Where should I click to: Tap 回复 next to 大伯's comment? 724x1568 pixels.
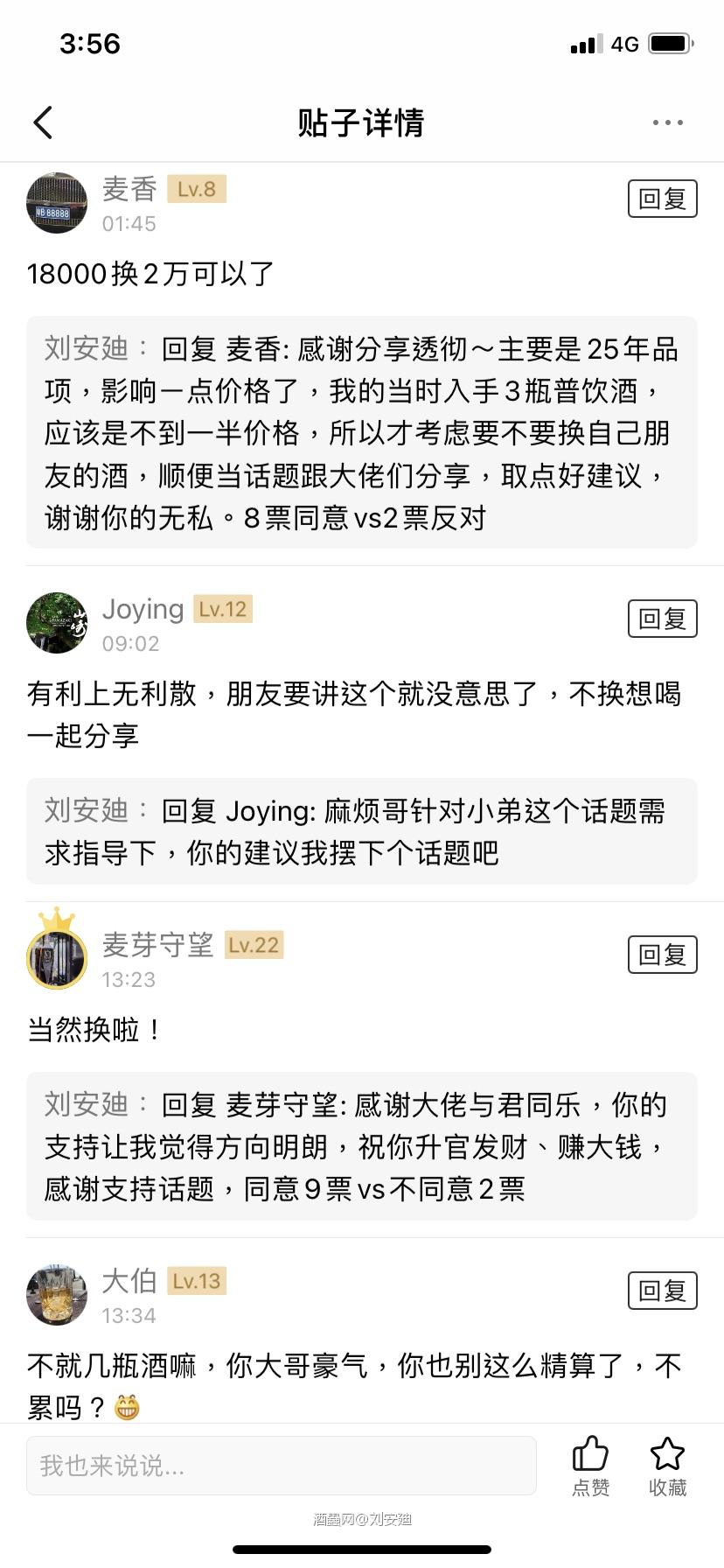click(x=662, y=1290)
